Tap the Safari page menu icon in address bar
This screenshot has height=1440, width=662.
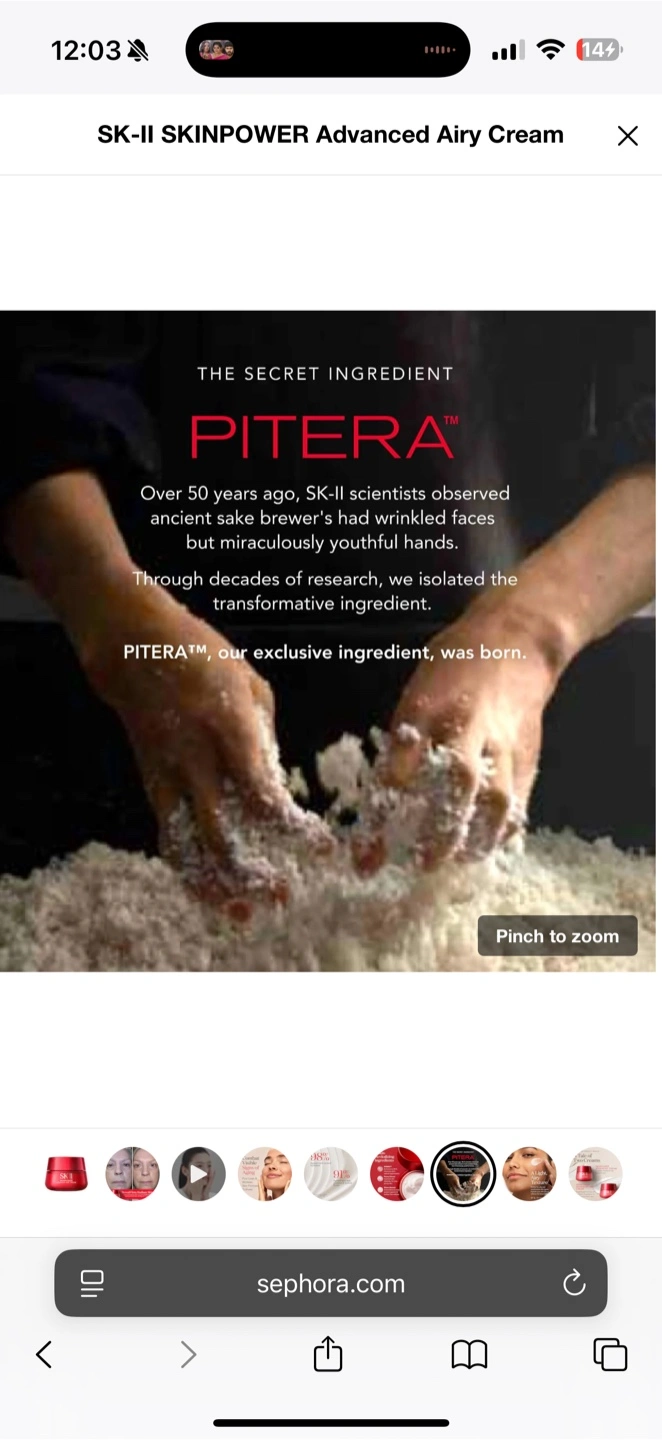tap(92, 1283)
